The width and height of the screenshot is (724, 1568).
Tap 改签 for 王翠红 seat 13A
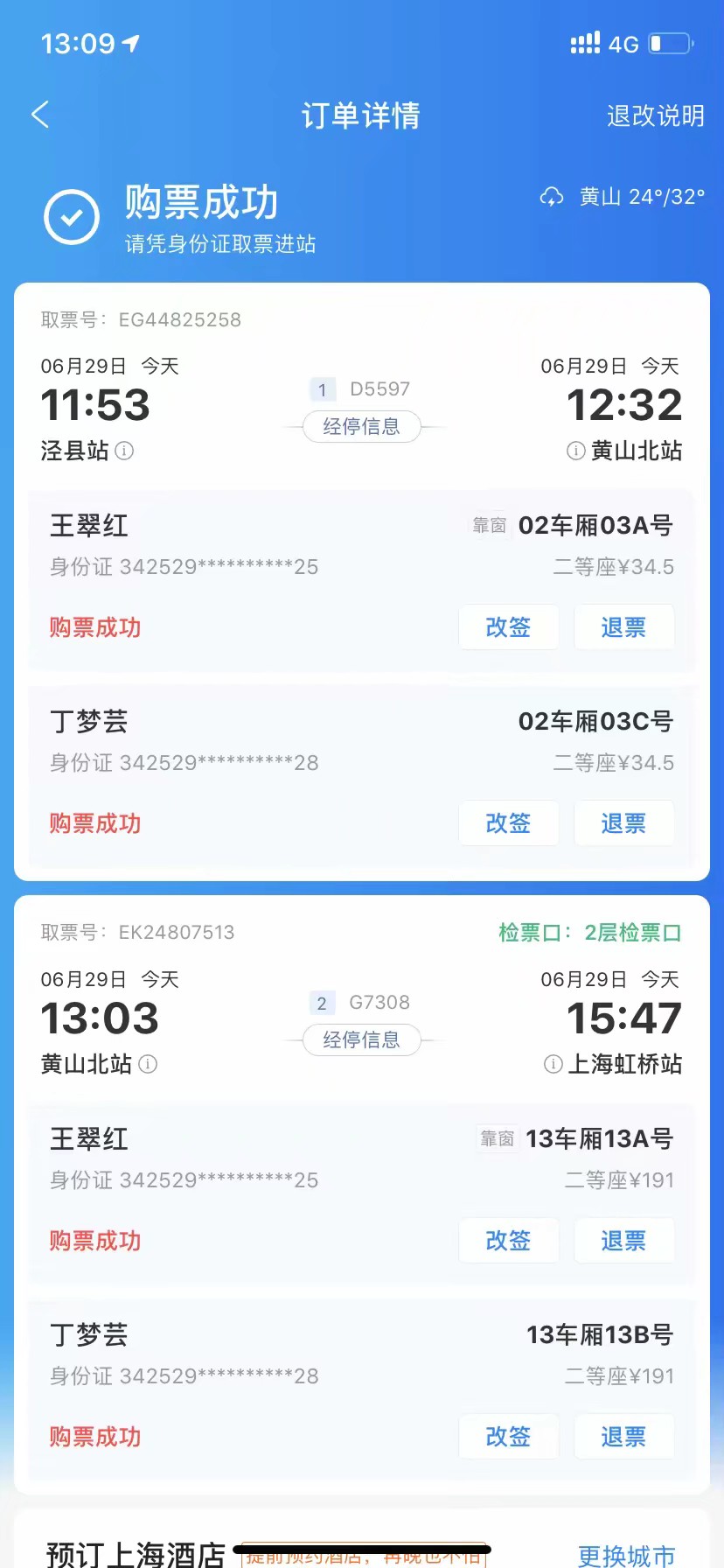pyautogui.click(x=508, y=1241)
